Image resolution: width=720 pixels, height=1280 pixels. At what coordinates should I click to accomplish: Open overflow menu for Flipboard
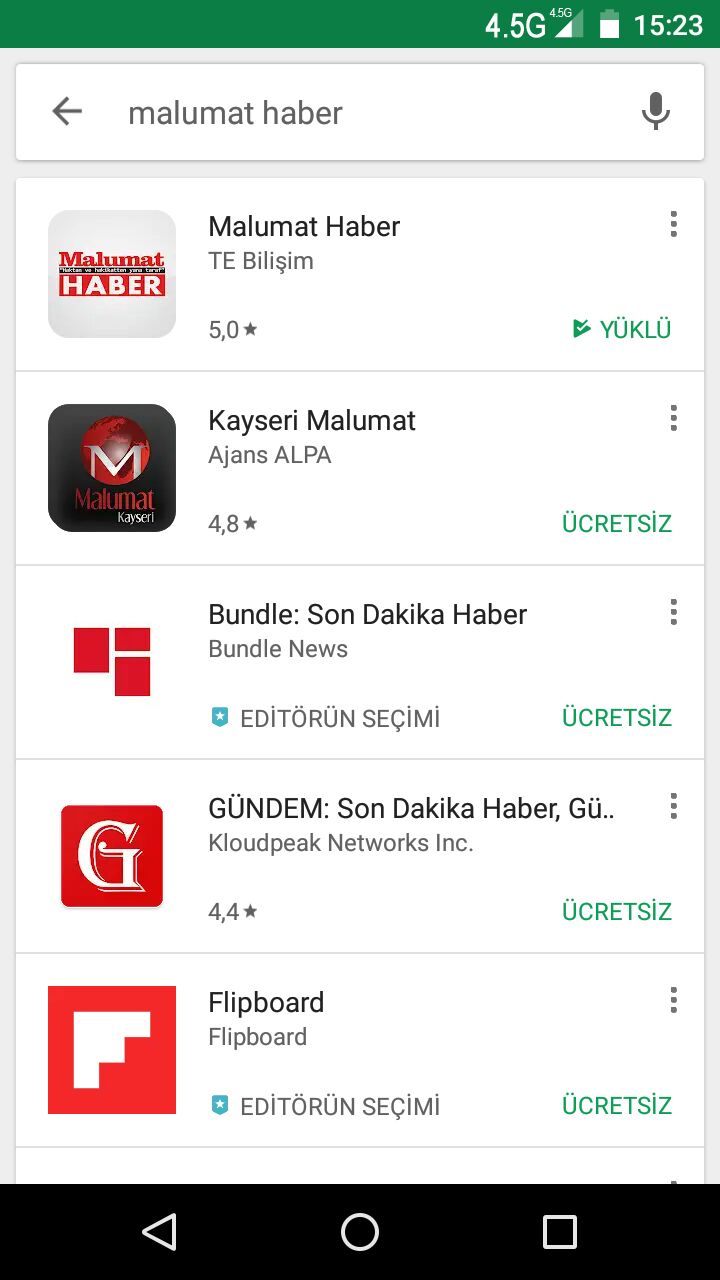(674, 1000)
